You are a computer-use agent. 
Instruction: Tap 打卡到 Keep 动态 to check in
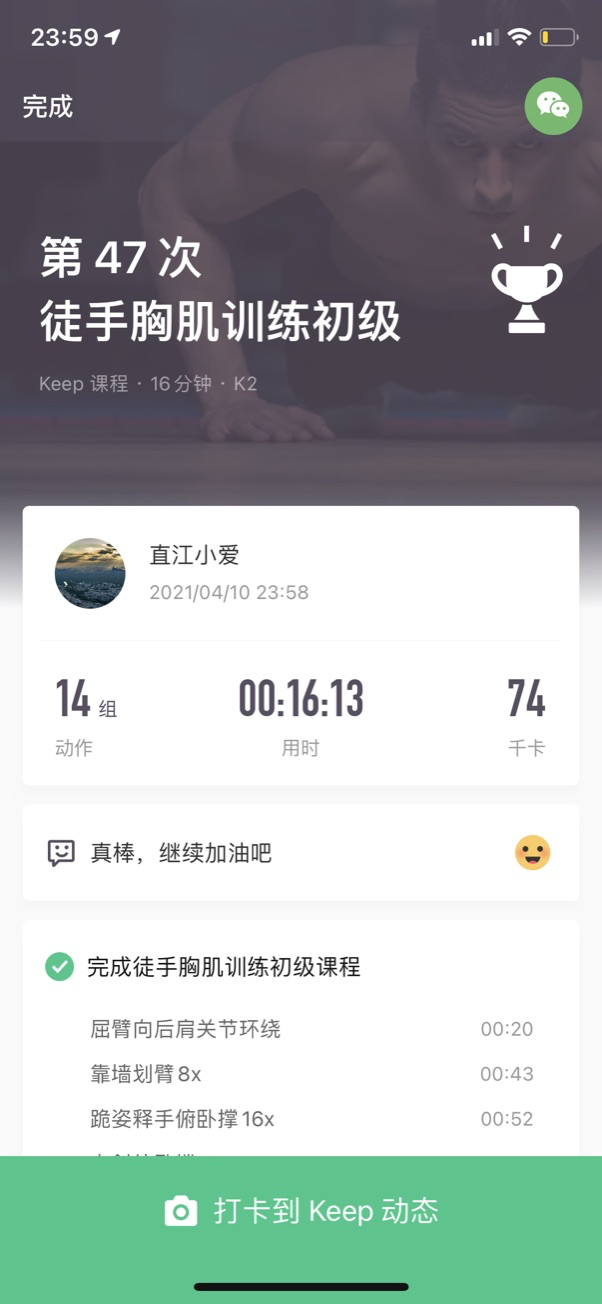[301, 1211]
